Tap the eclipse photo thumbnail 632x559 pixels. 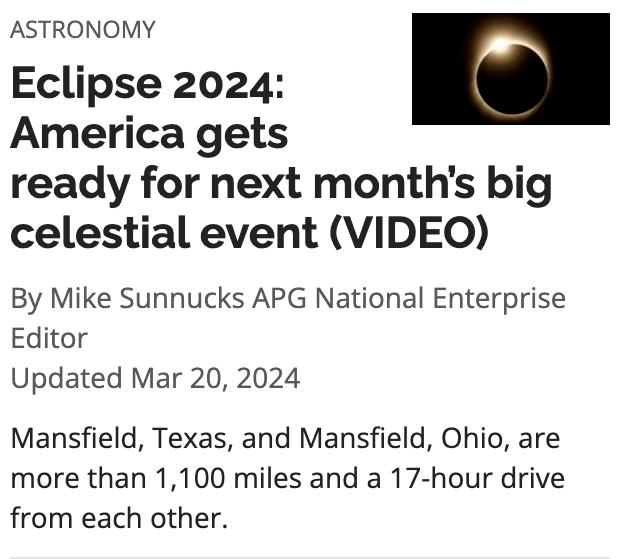click(x=511, y=69)
